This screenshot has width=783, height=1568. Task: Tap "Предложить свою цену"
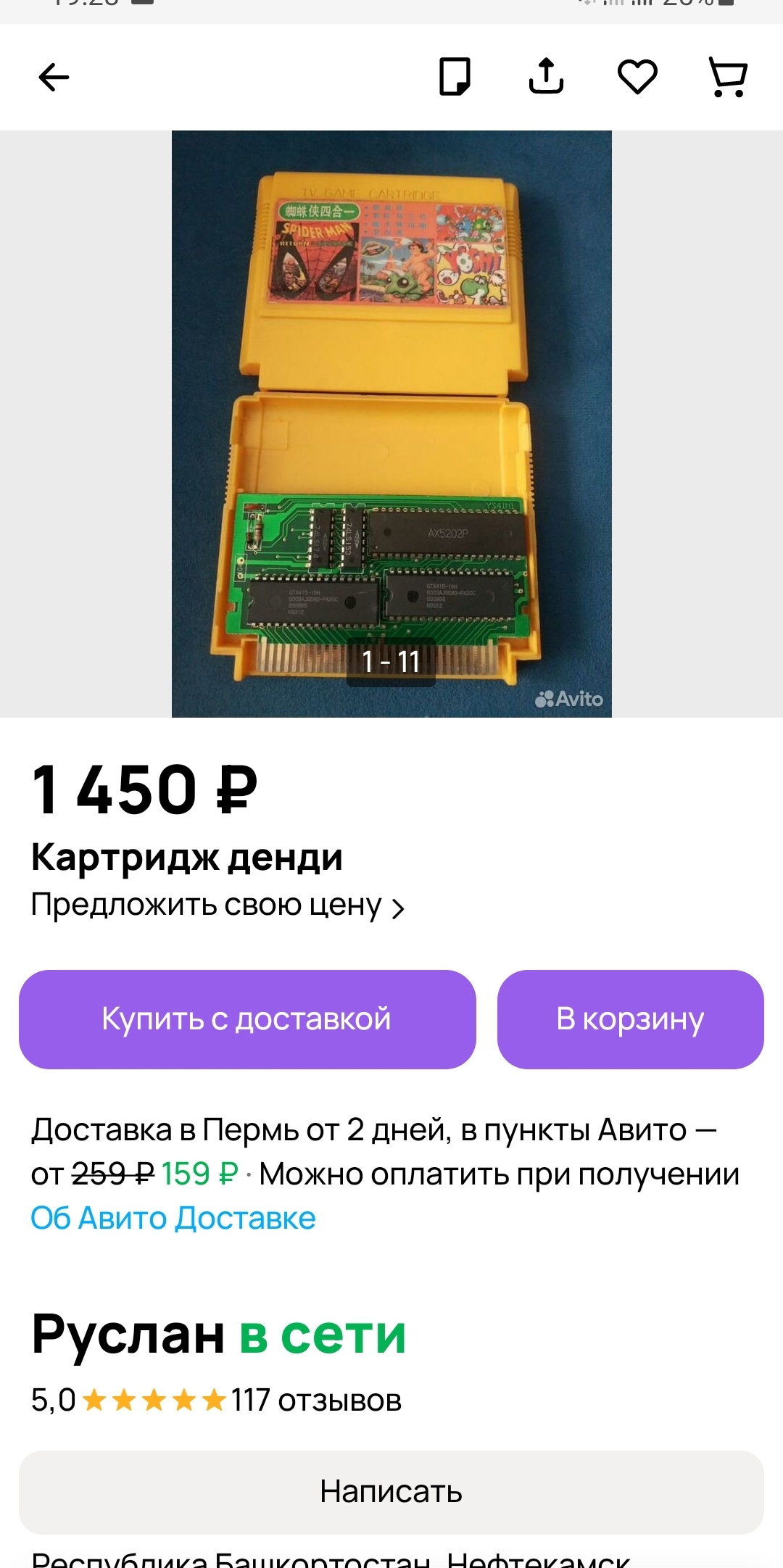(217, 905)
